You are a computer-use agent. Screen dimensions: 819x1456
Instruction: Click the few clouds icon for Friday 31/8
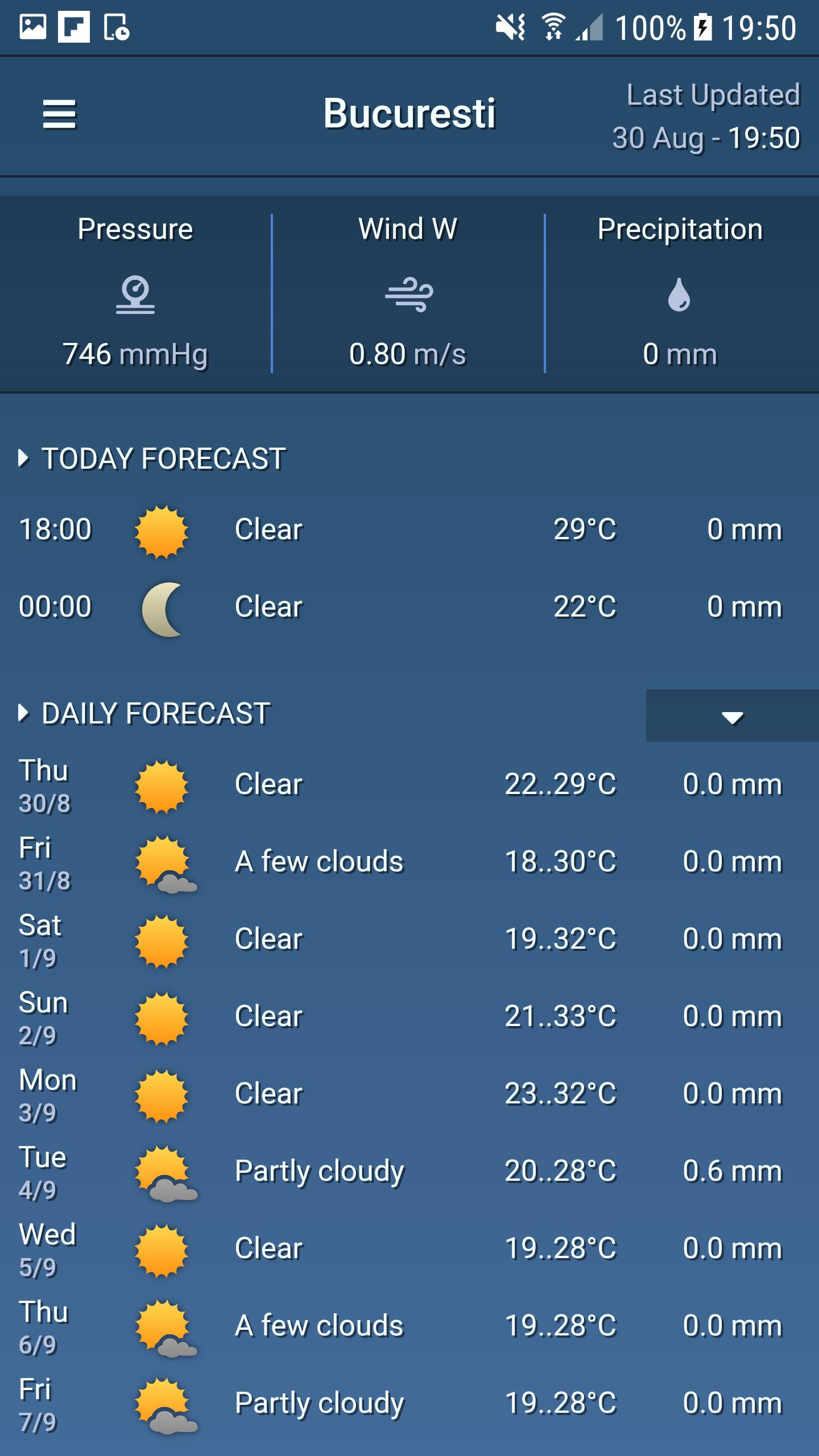click(x=165, y=862)
